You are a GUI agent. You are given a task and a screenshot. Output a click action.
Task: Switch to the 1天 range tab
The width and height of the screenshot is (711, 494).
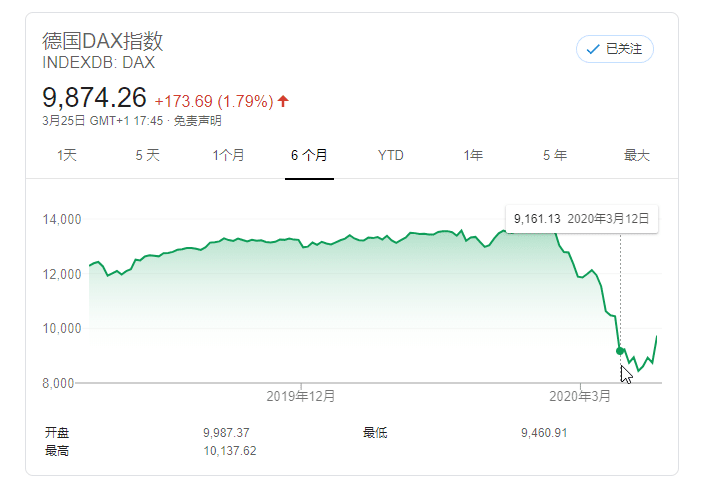point(66,155)
